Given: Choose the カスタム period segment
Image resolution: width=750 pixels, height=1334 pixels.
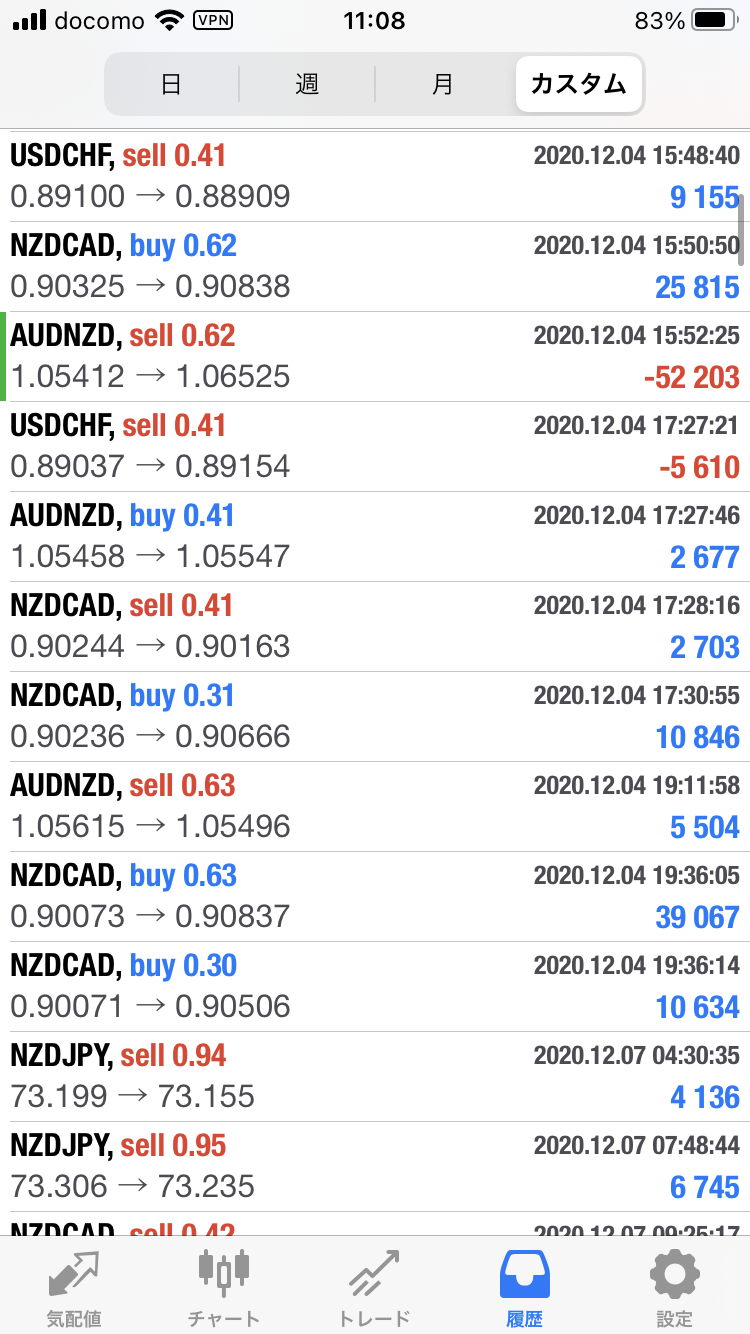Looking at the screenshot, I should [579, 84].
